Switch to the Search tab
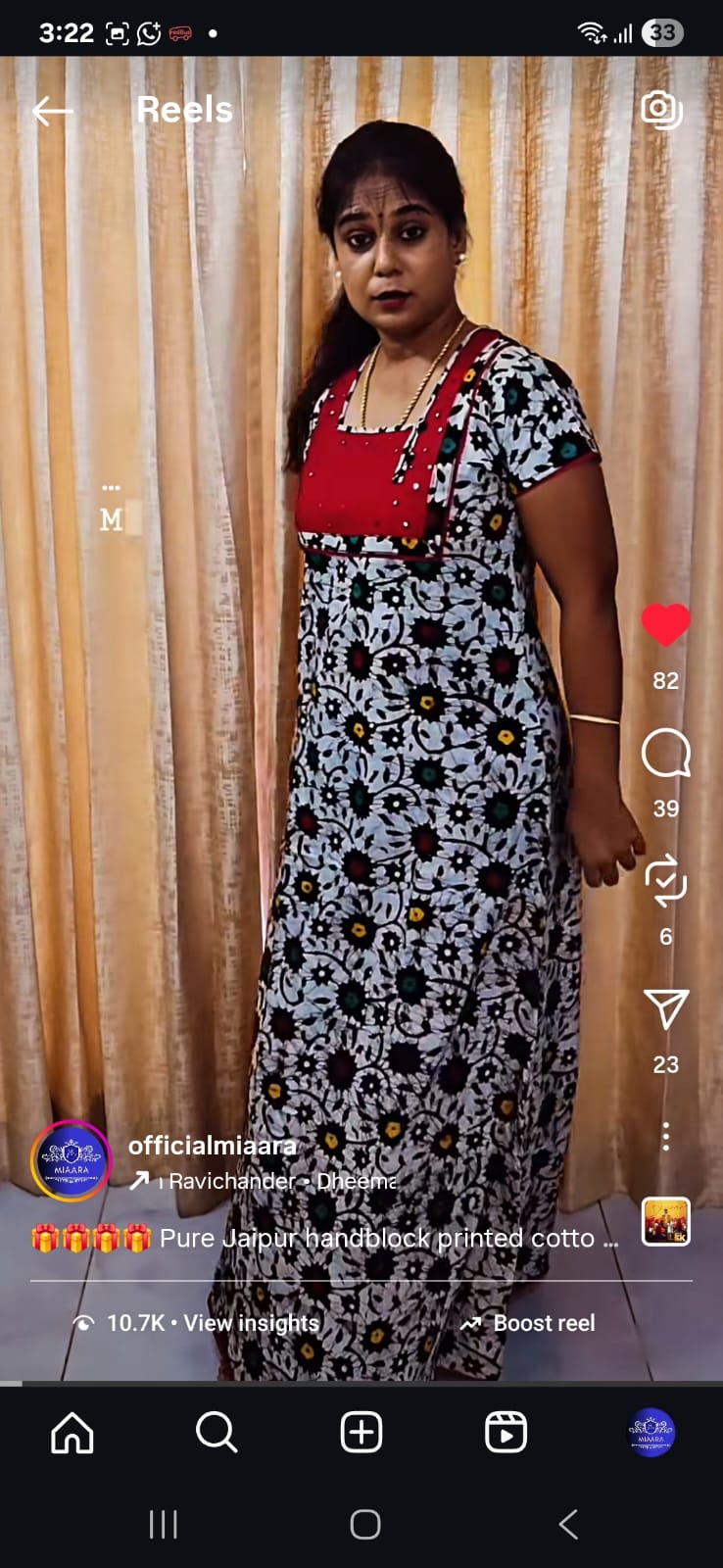The image size is (723, 1568). (217, 1433)
